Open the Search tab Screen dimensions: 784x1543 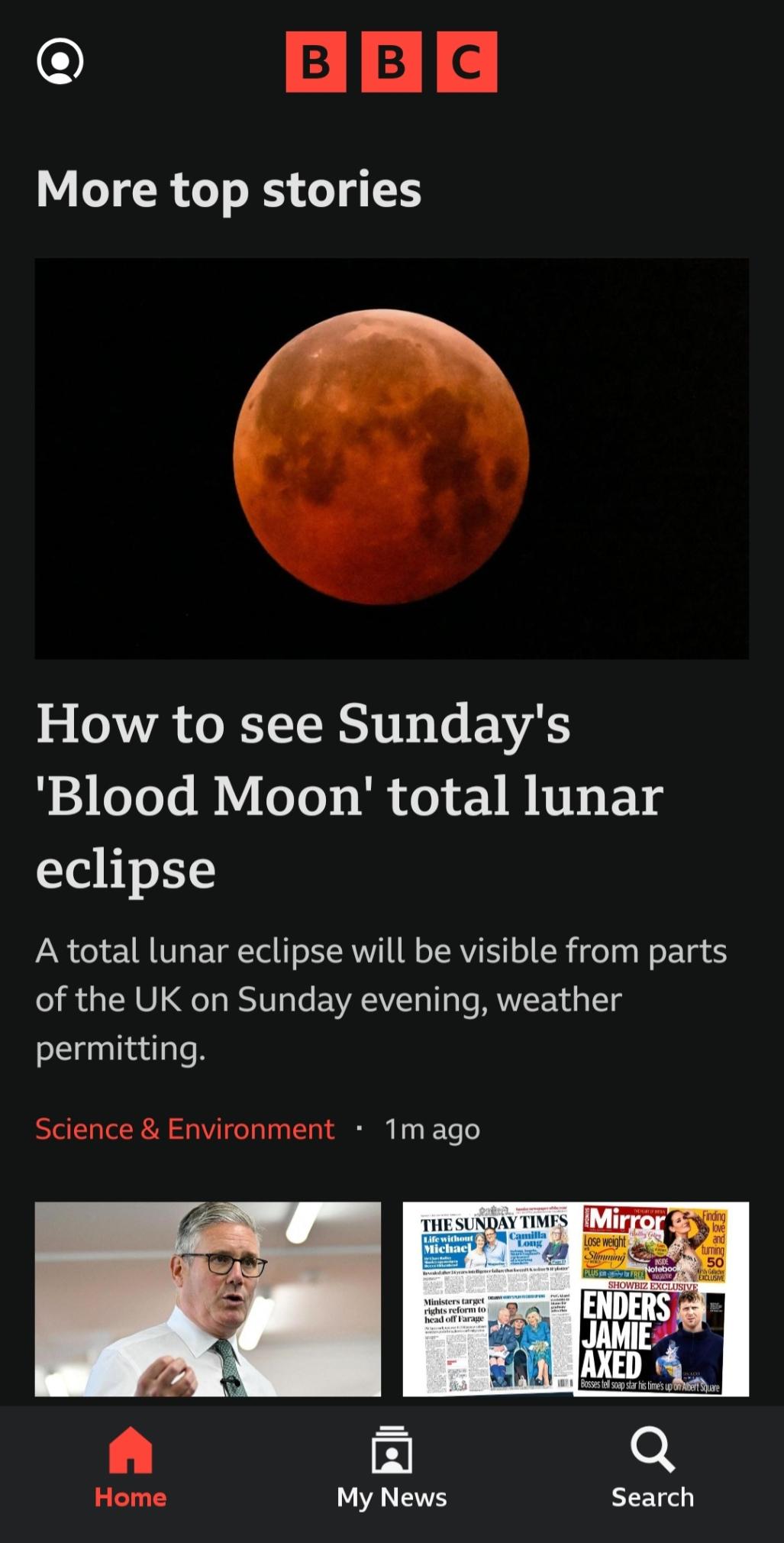652,1468
